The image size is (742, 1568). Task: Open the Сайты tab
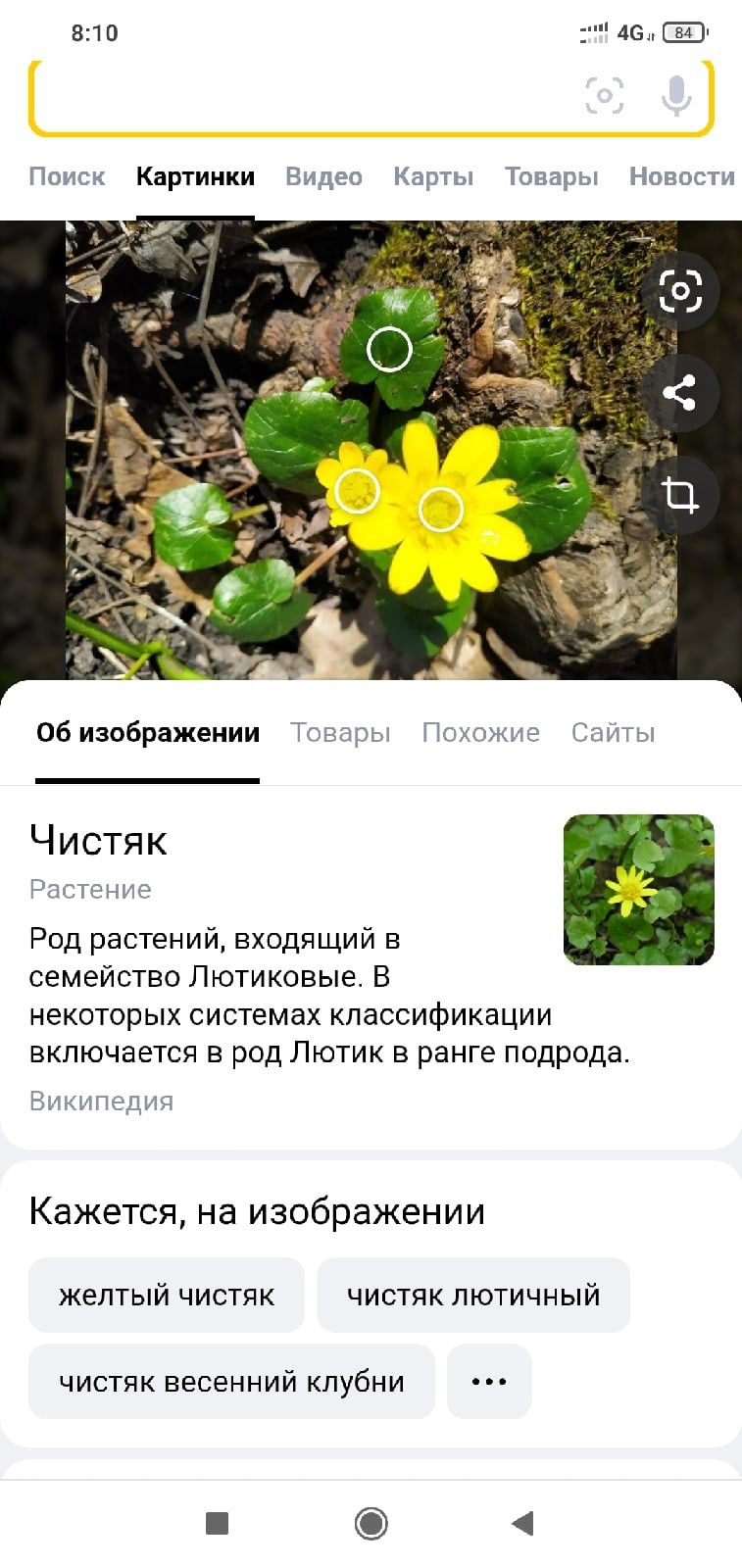[x=613, y=733]
